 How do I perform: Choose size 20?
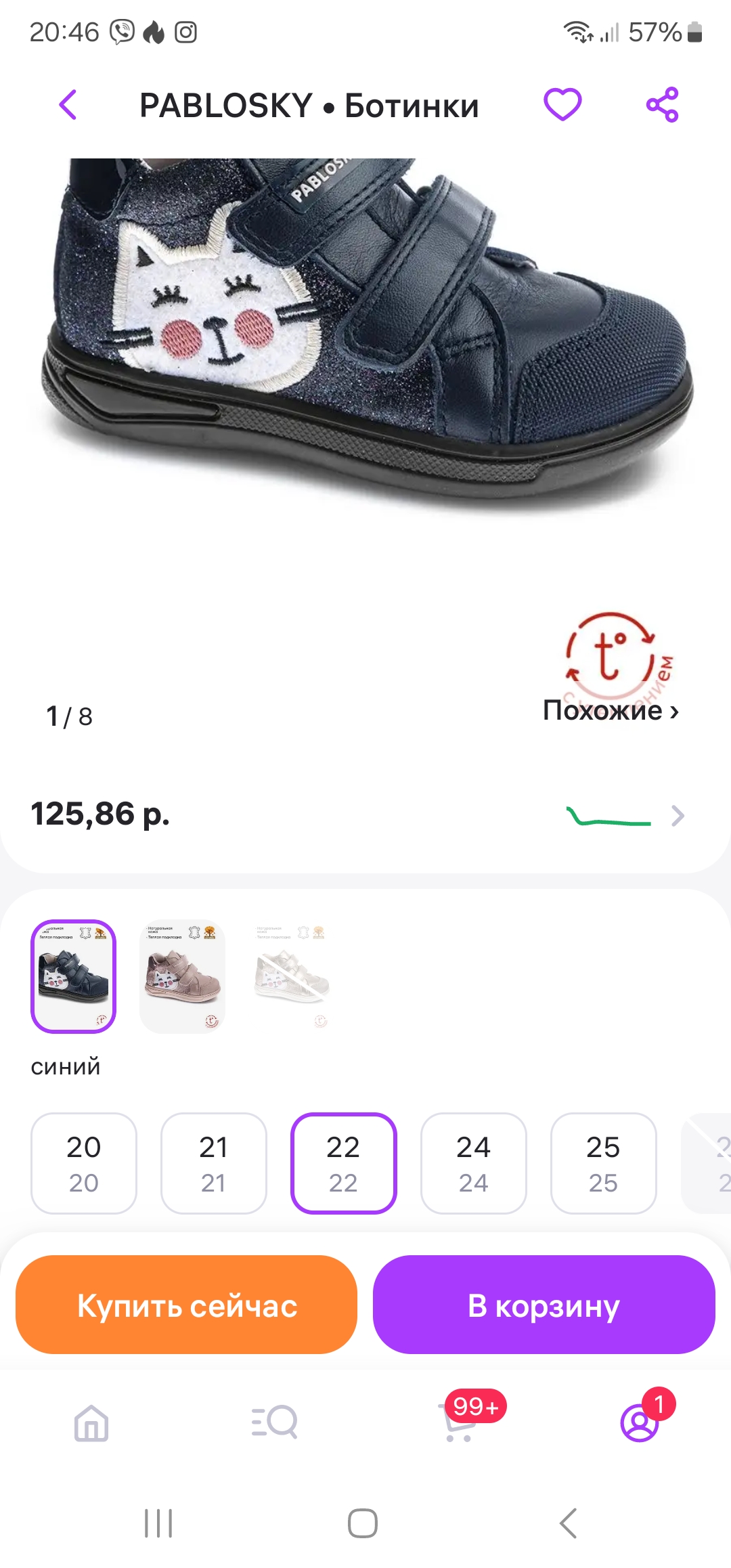pyautogui.click(x=84, y=1163)
